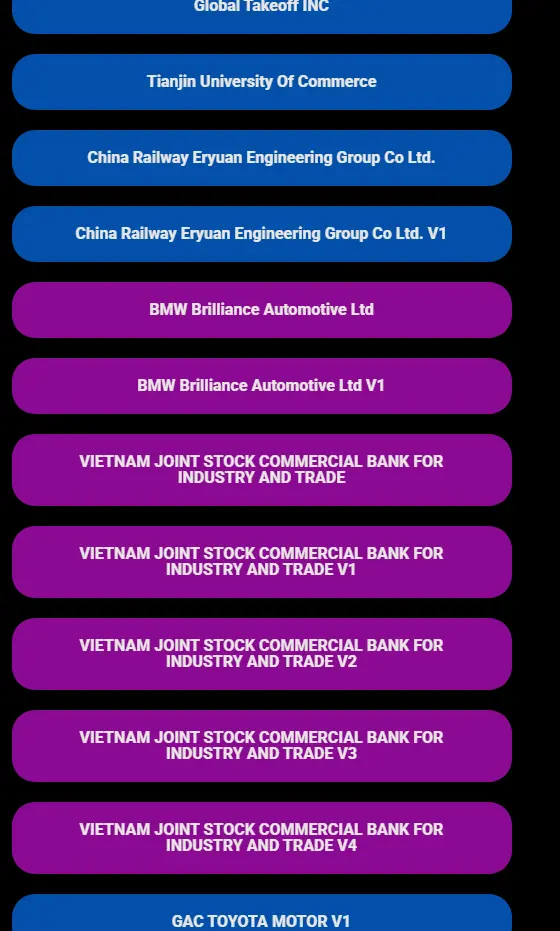This screenshot has width=560, height=931.
Task: Open the Global Takeoff INC button
Action: [x=262, y=14]
